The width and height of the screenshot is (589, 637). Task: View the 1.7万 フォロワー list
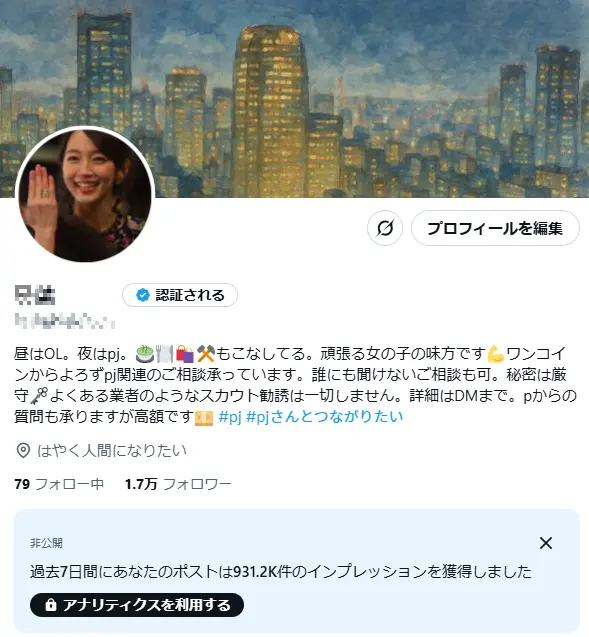[x=178, y=484]
